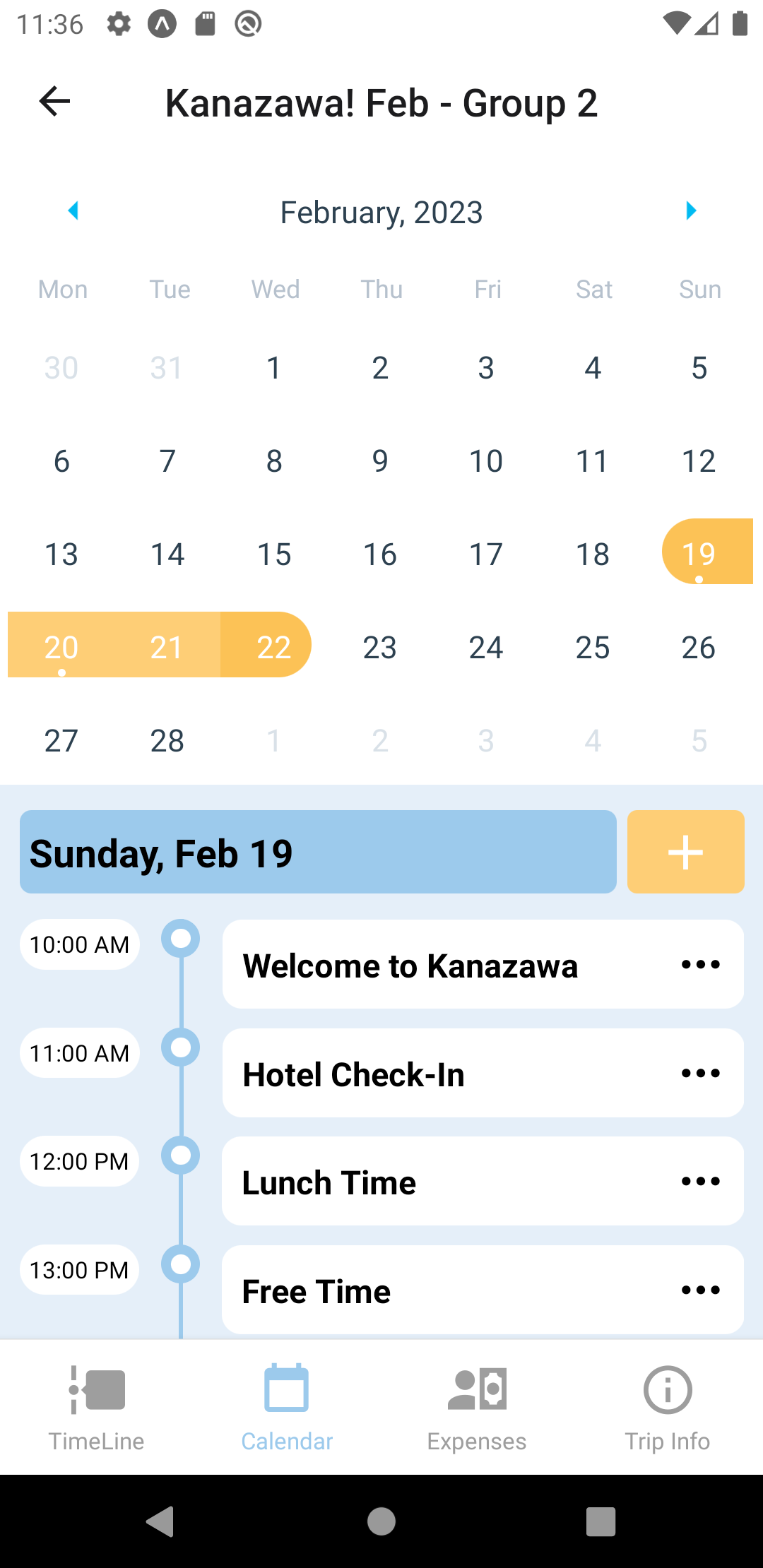Image resolution: width=763 pixels, height=1568 pixels.
Task: Open the Lunch Time event card
Action: (424, 1182)
